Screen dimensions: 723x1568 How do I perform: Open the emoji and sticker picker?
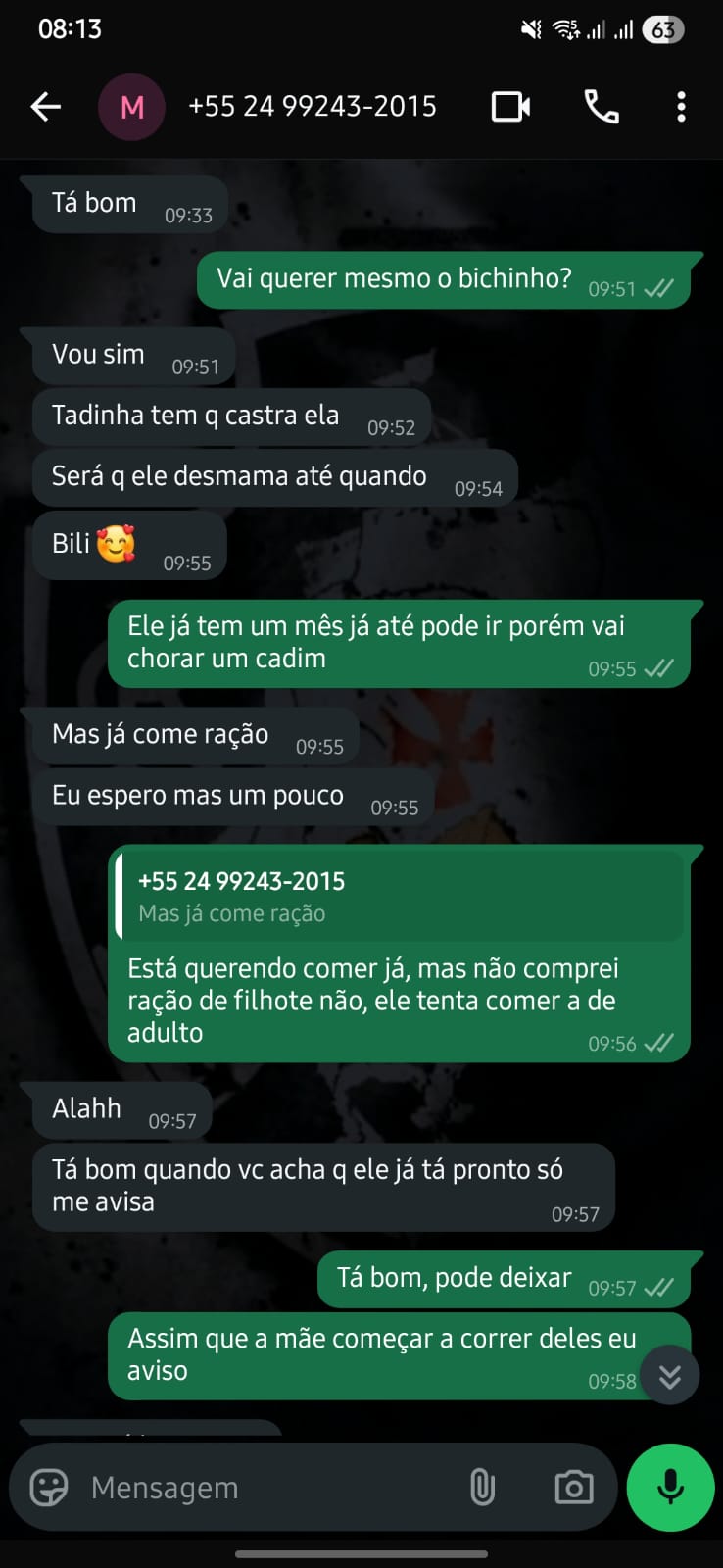pyautogui.click(x=49, y=1488)
